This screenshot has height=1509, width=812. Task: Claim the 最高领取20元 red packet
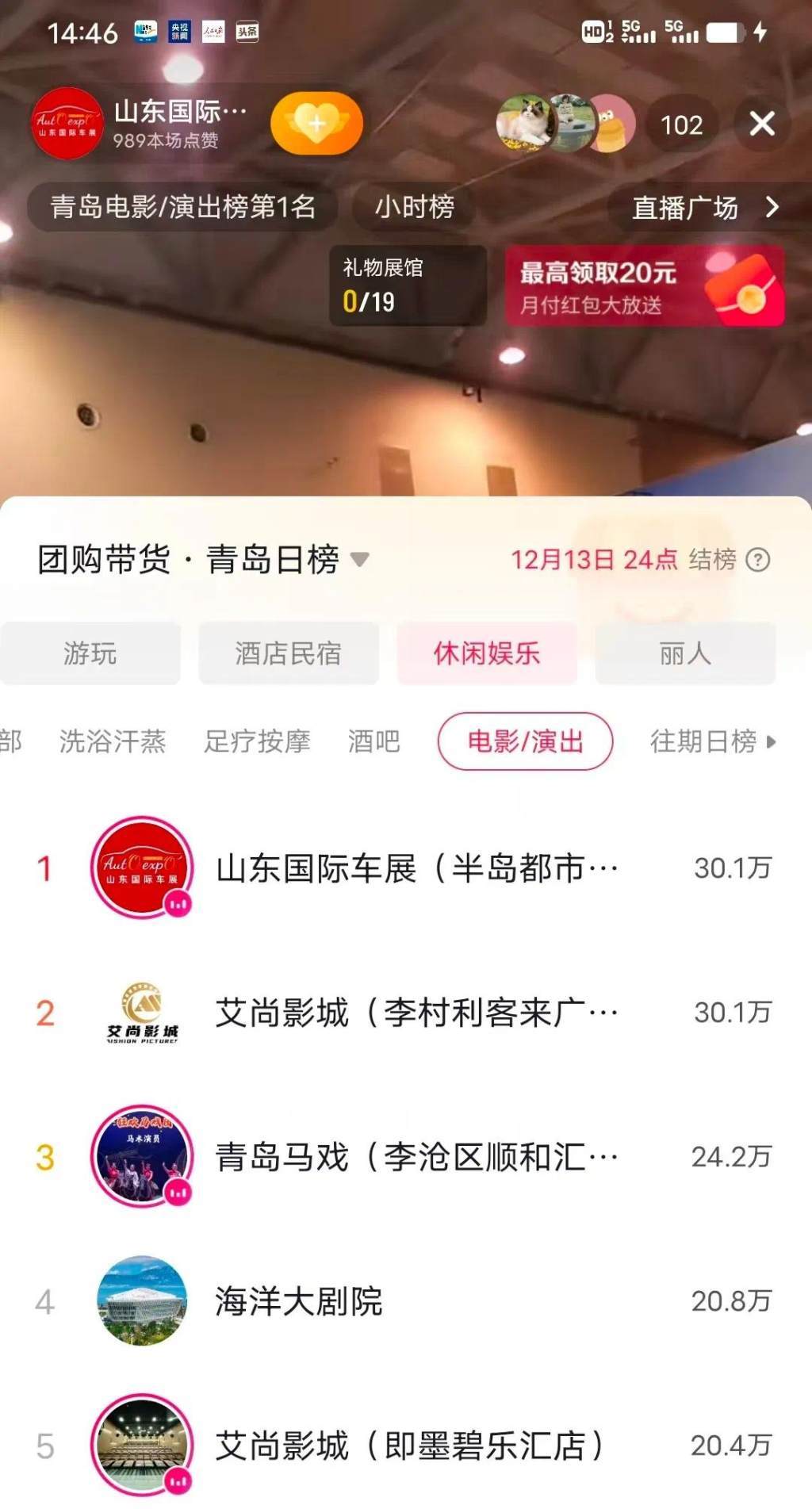644,286
